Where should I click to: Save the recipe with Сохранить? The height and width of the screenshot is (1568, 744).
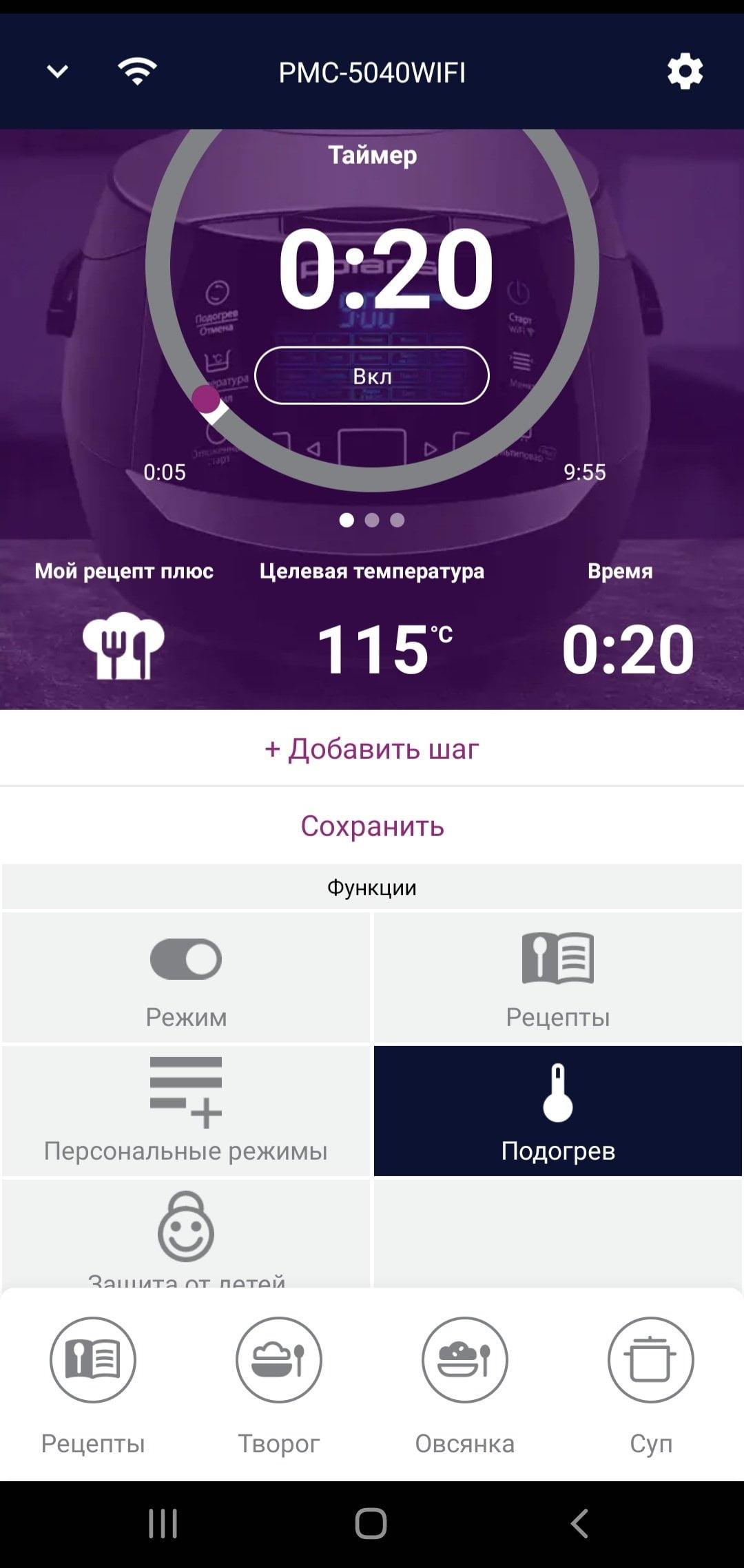coord(372,826)
